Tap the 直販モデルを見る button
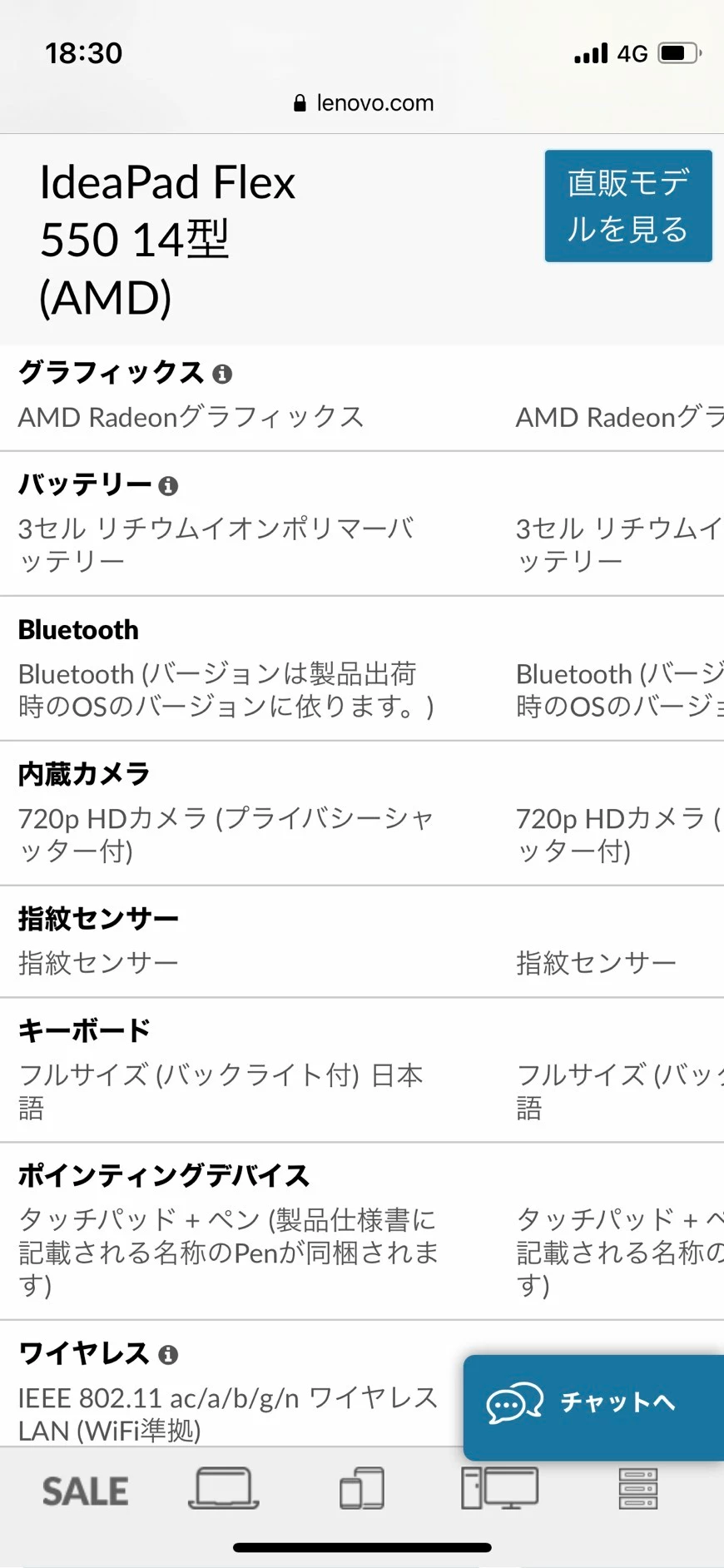The width and height of the screenshot is (724, 1568). (x=628, y=206)
